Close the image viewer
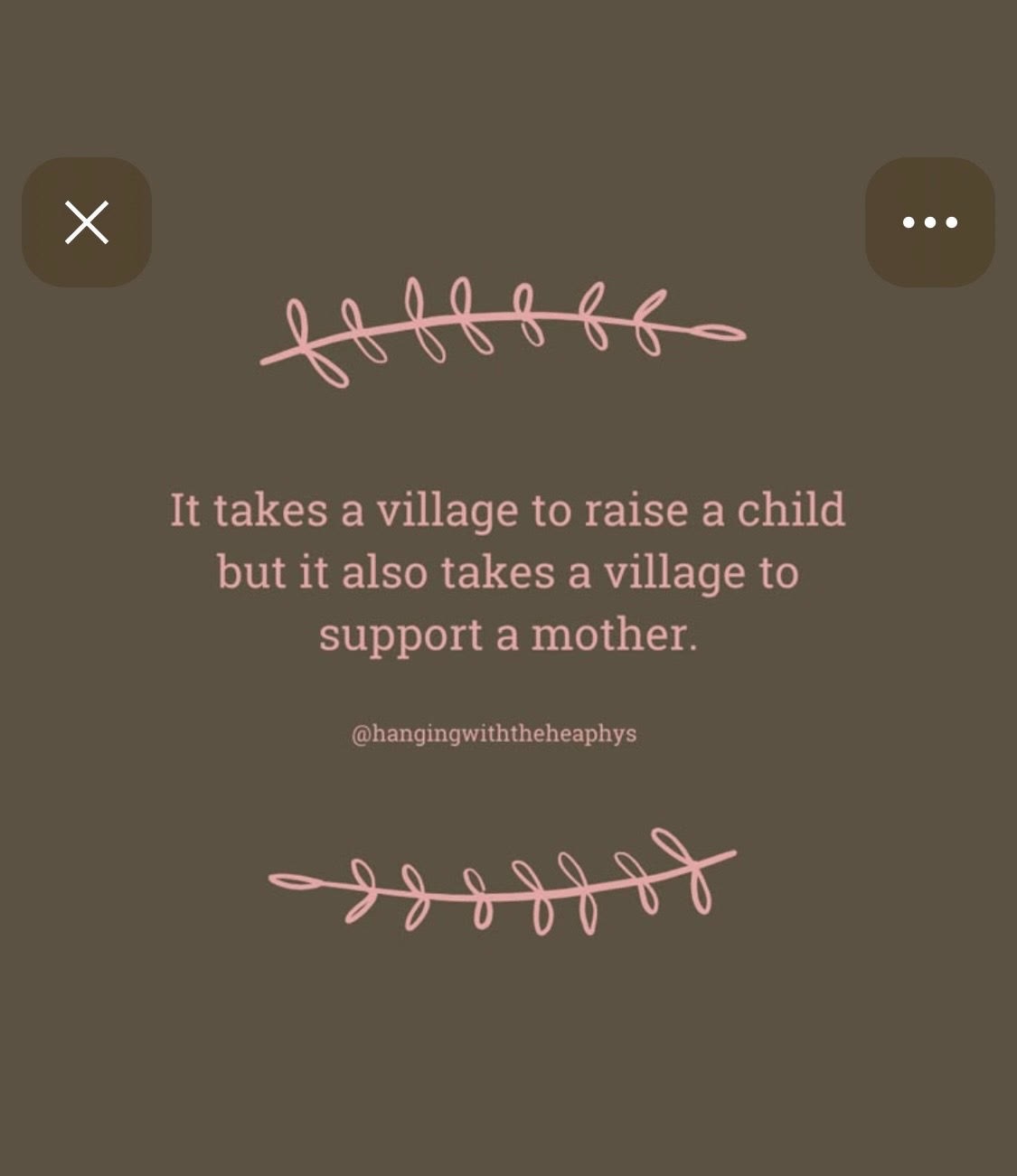This screenshot has width=1017, height=1176. pyautogui.click(x=87, y=222)
